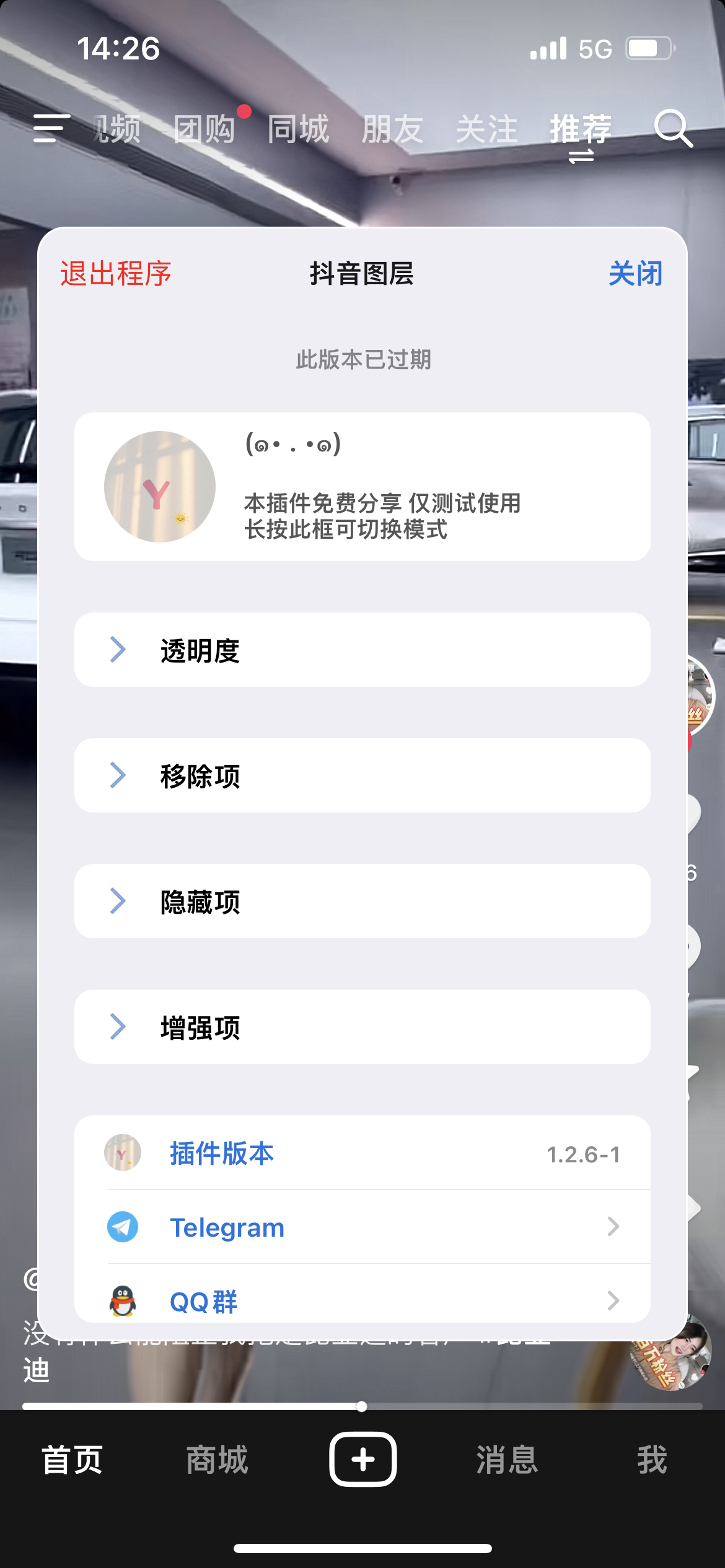Click the plugin avatar image
The height and width of the screenshot is (1568, 725).
pos(160,487)
